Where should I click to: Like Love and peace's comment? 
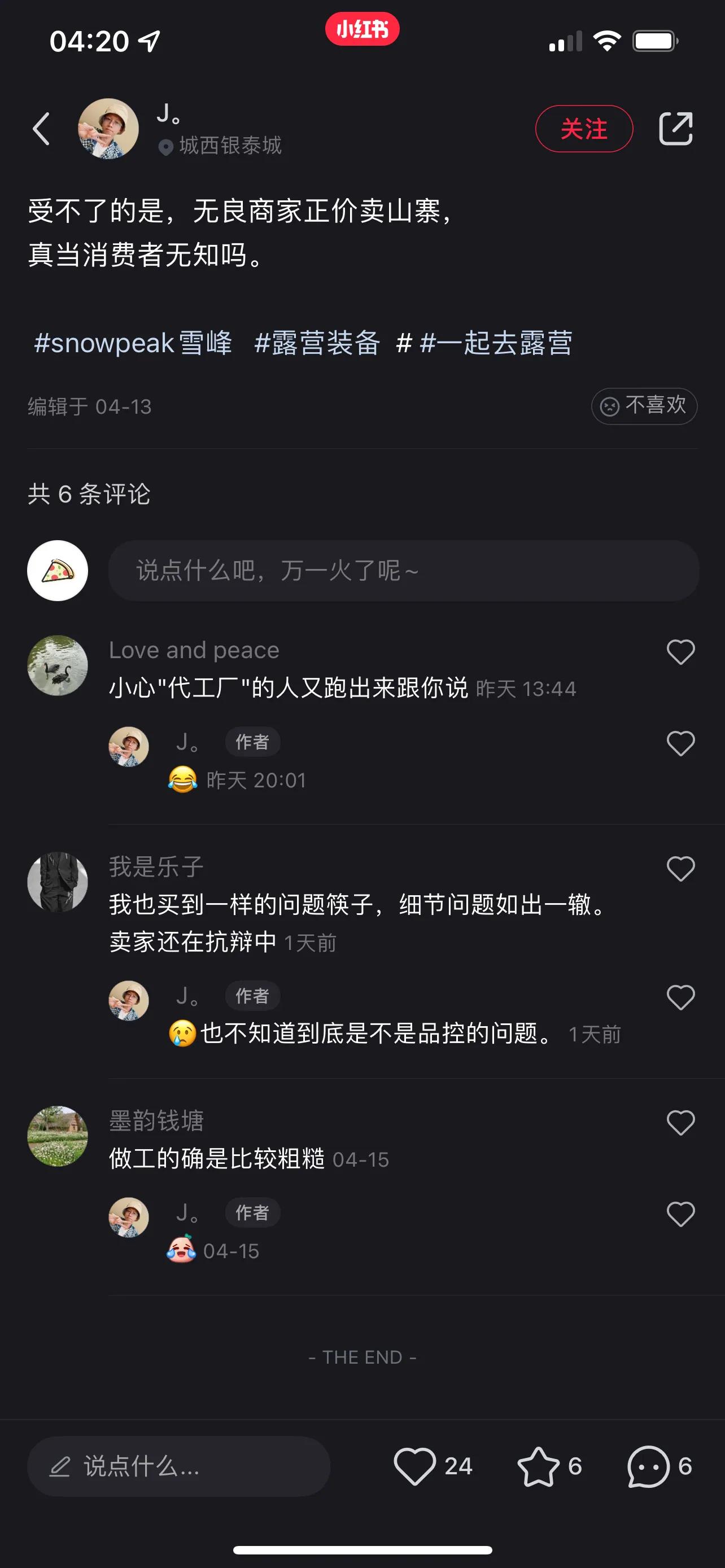[680, 651]
